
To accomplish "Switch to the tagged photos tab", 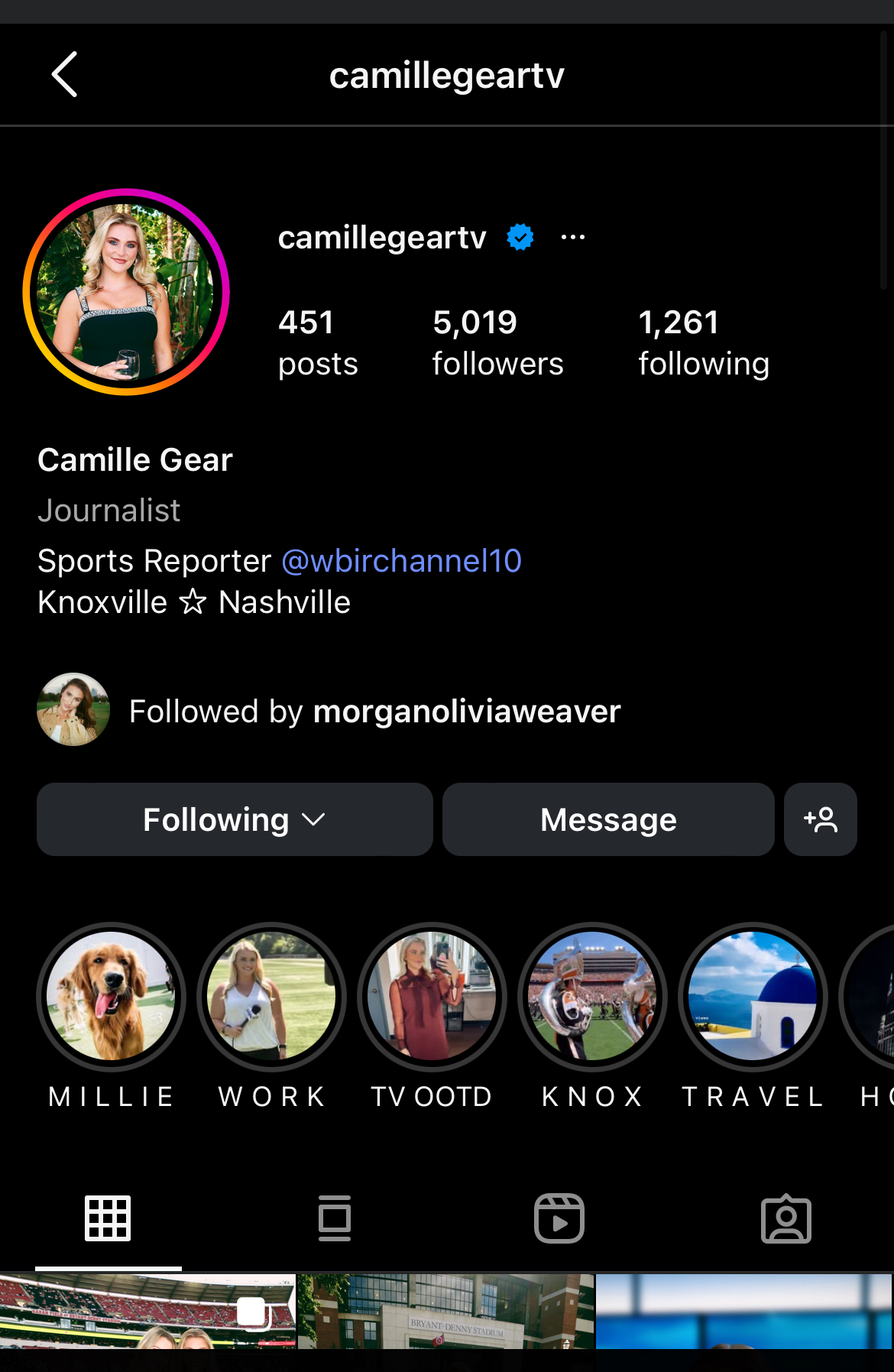I will coord(785,1218).
